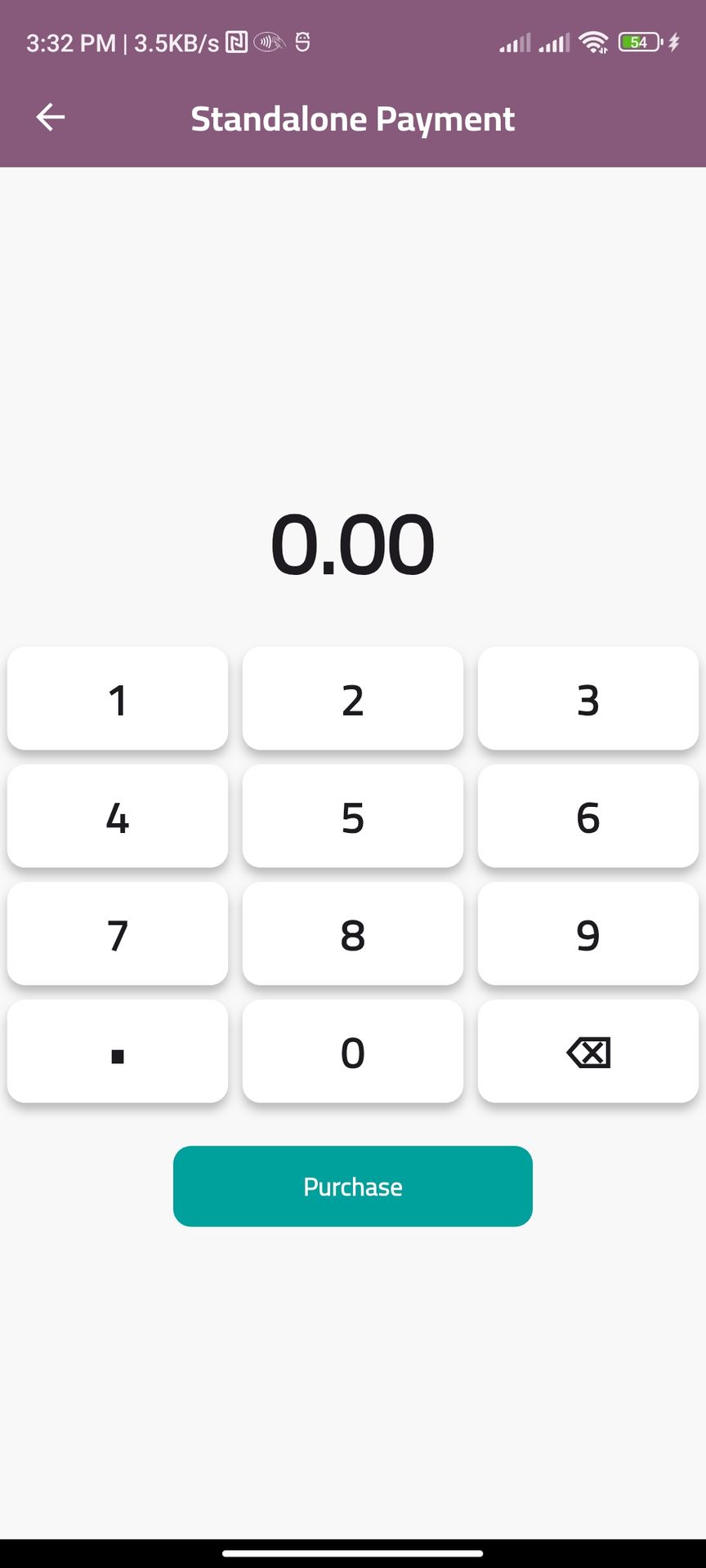
Task: Tap keypad number 4
Action: coord(118,817)
